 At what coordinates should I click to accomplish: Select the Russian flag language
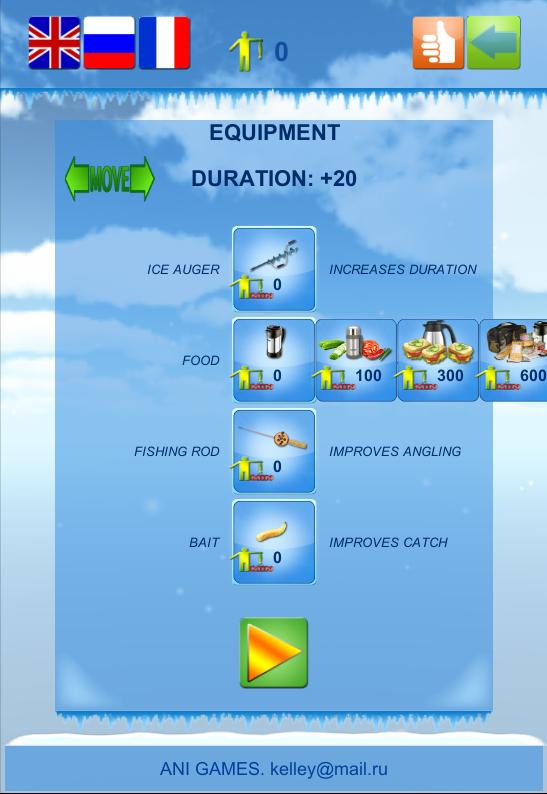click(109, 43)
